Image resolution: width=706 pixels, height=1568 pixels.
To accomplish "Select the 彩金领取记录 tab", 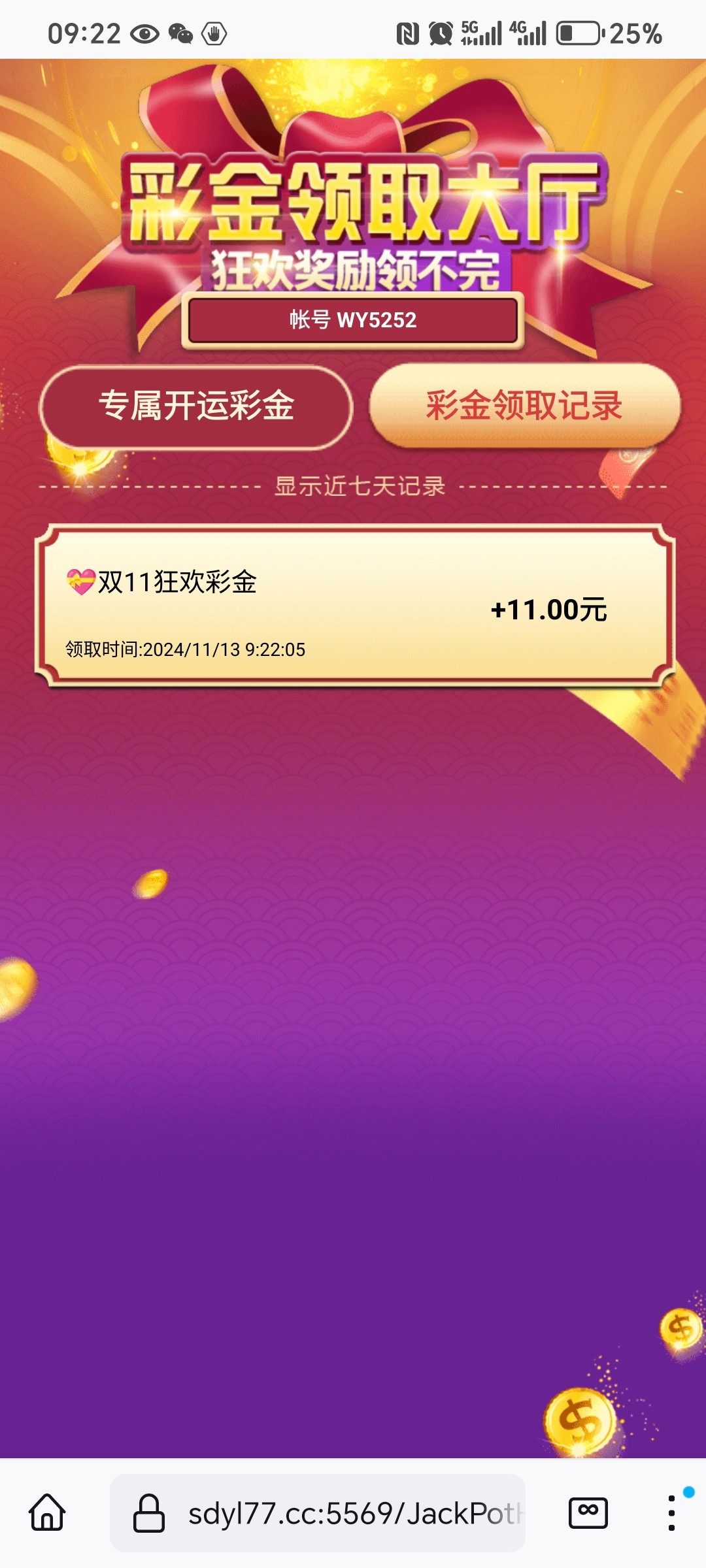I will click(x=524, y=406).
